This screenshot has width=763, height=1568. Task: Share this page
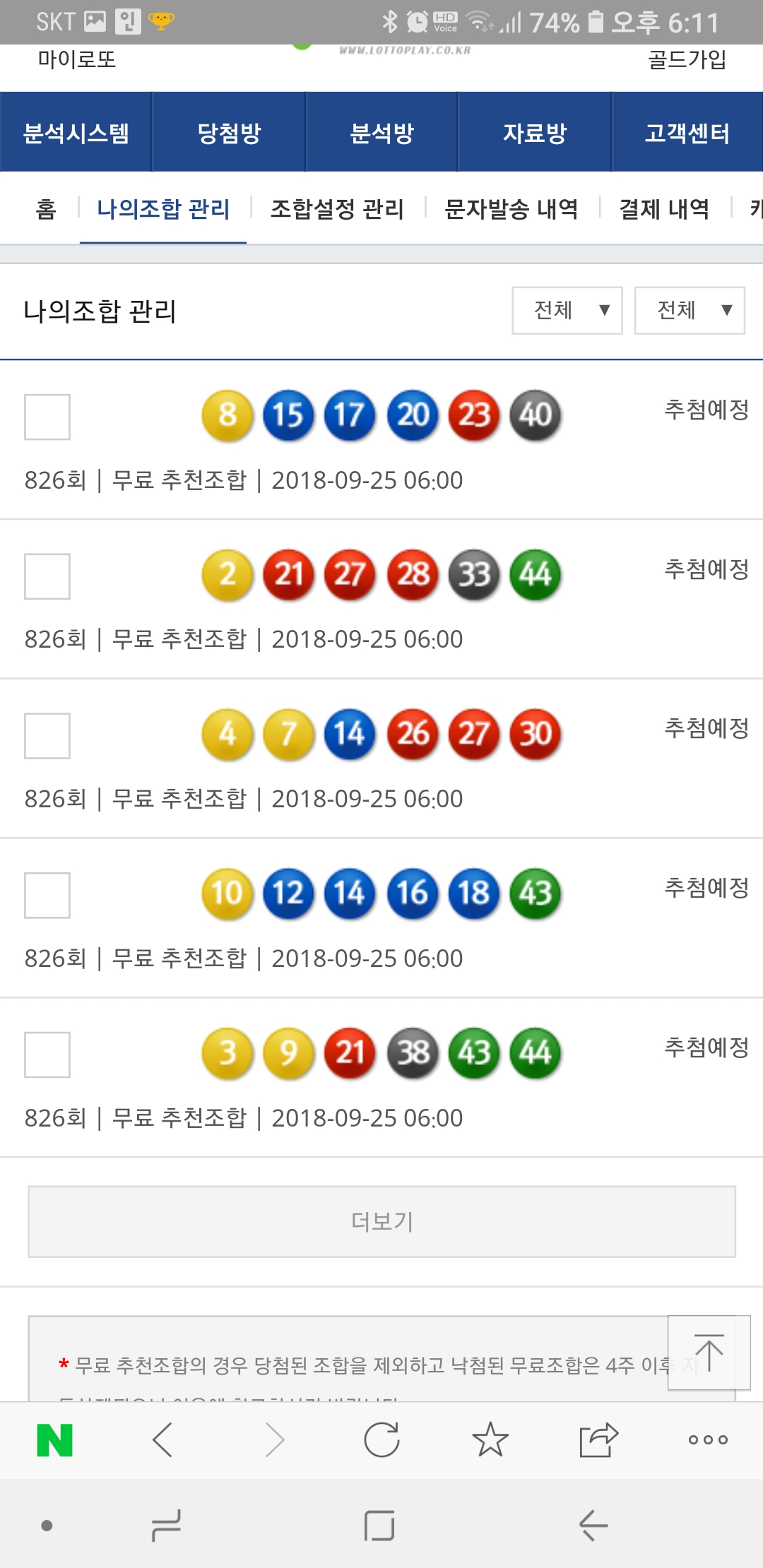pos(598,1439)
